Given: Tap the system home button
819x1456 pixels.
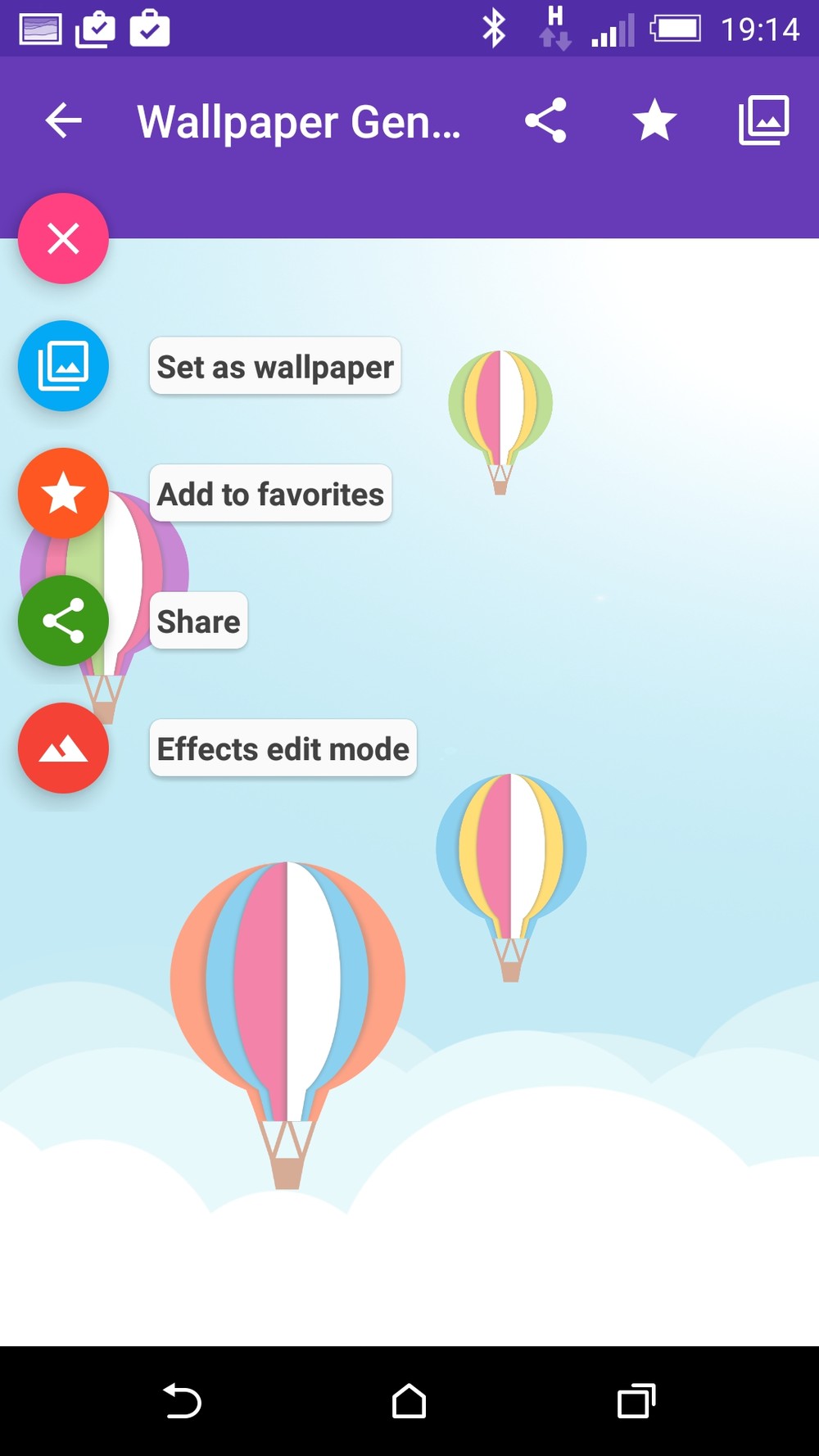Looking at the screenshot, I should 409,1401.
